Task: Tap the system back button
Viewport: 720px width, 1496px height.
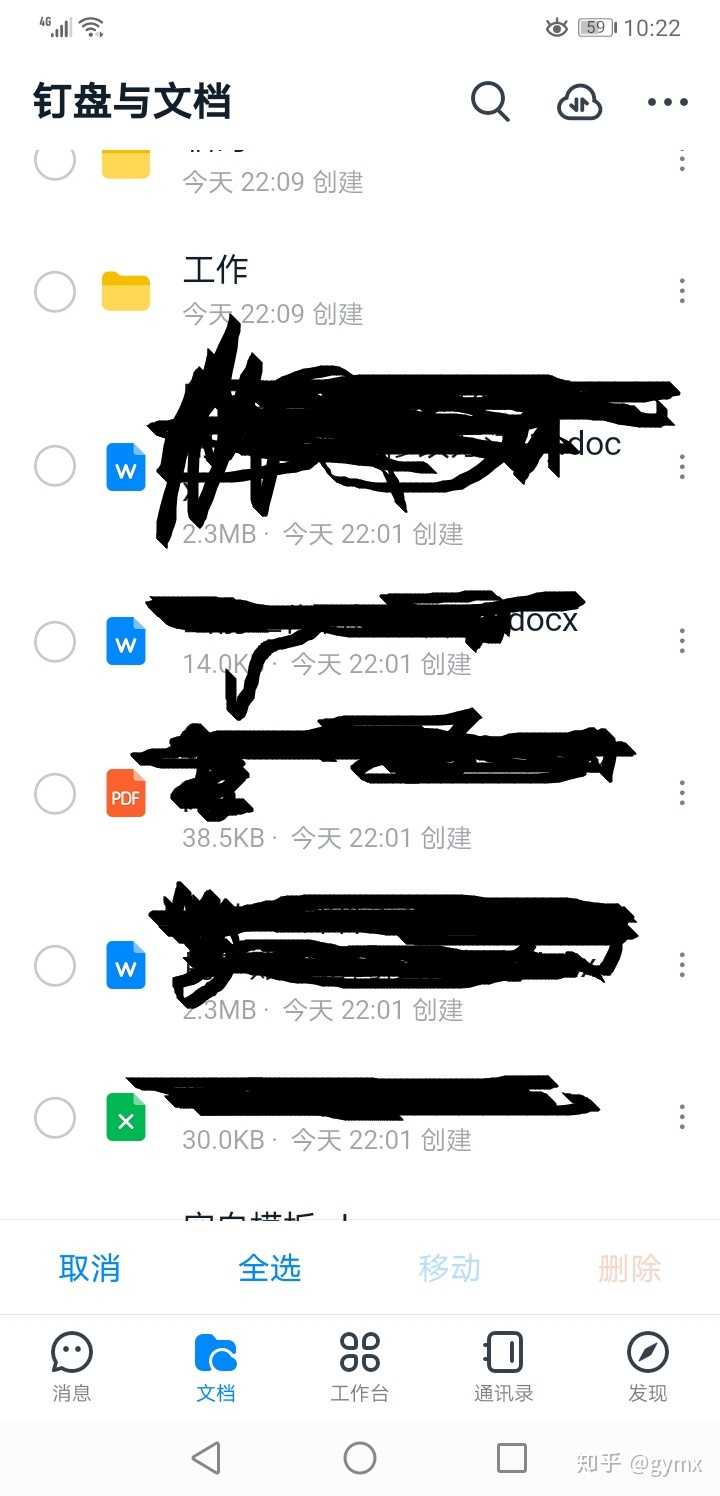Action: [206, 1458]
